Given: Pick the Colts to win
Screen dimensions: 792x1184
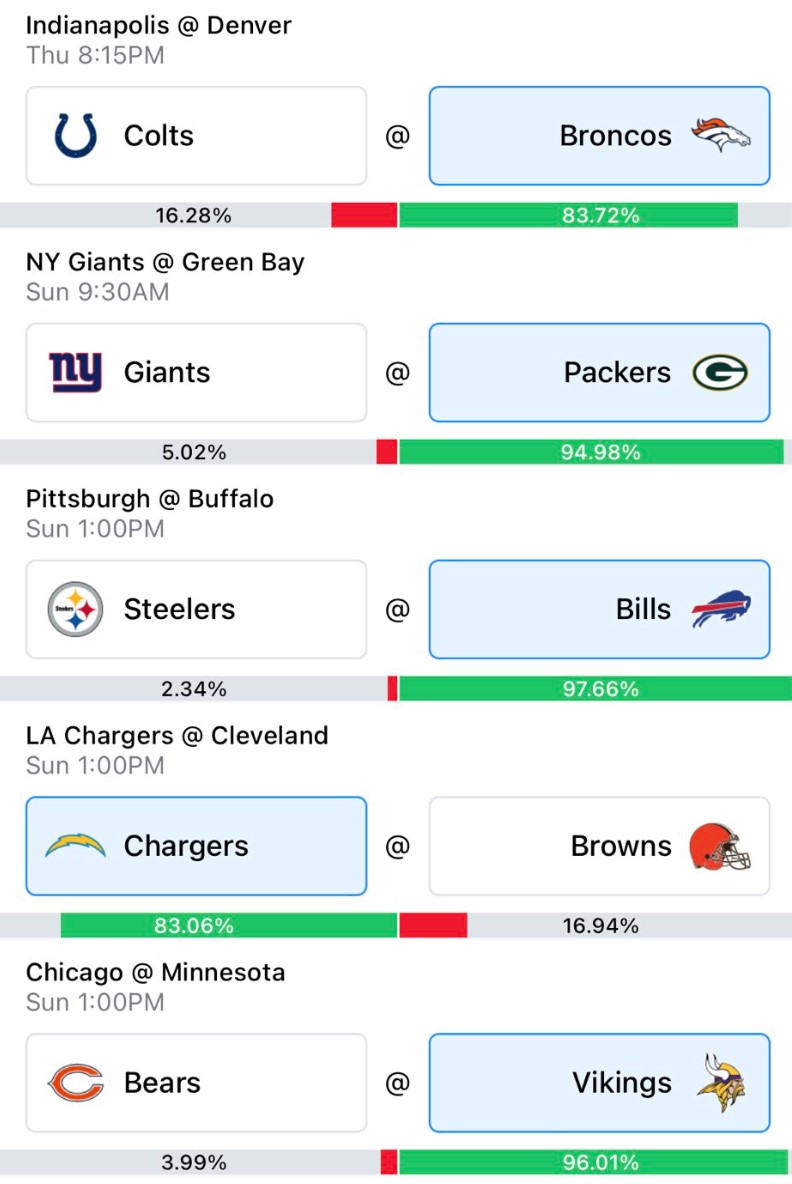Looking at the screenshot, I should [x=196, y=136].
